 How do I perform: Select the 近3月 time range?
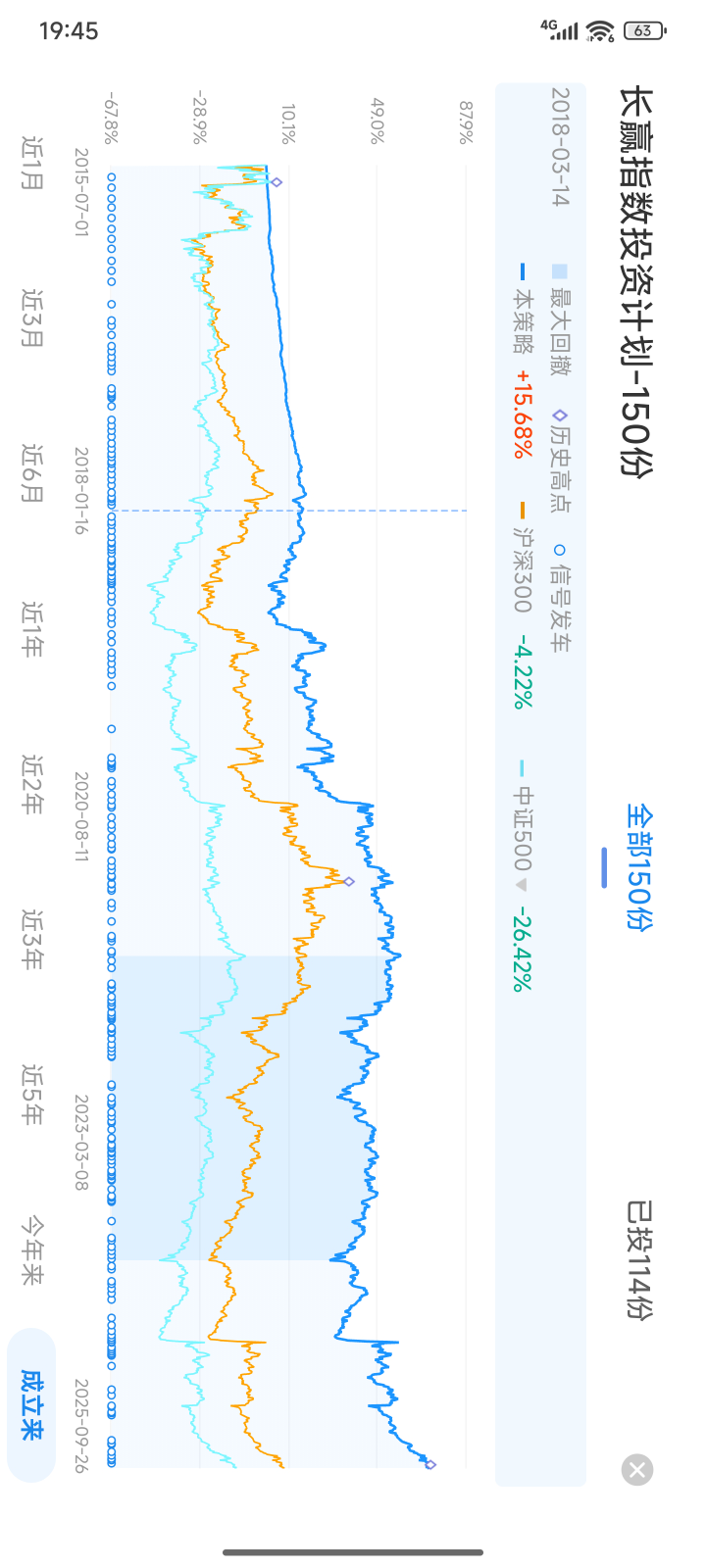pyautogui.click(x=32, y=318)
